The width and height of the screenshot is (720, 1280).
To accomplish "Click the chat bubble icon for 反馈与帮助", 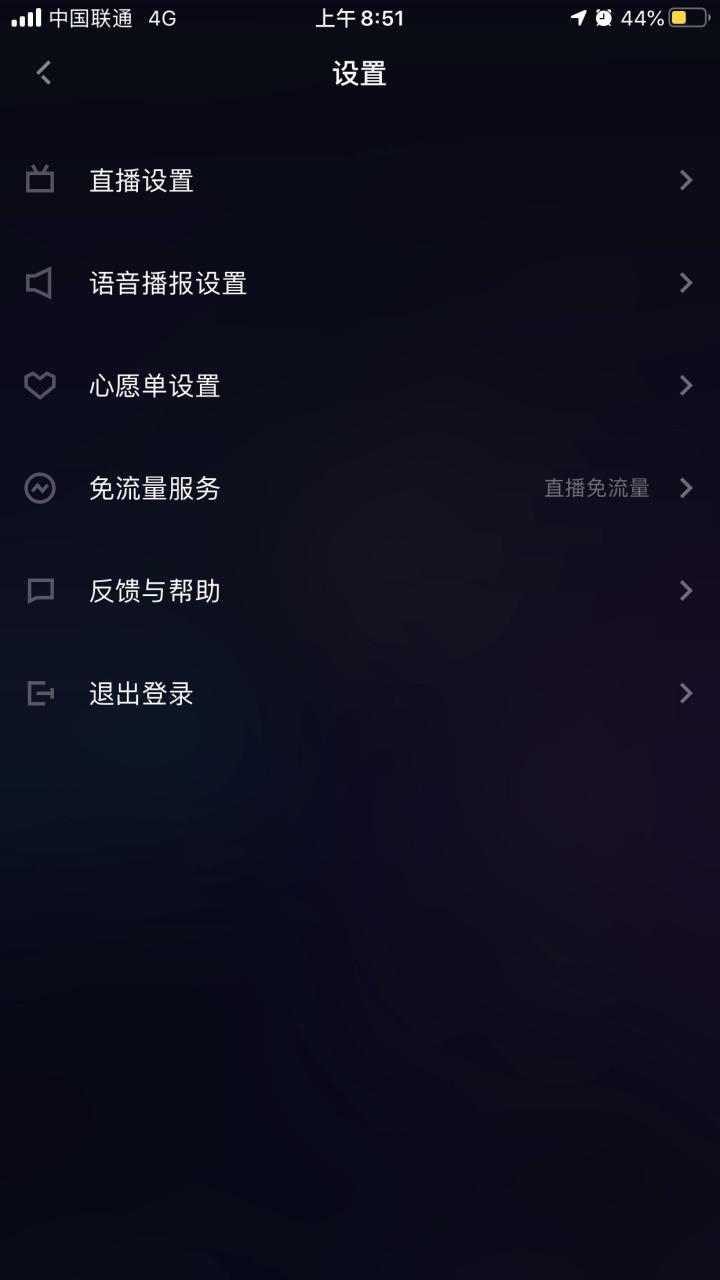I will 39,591.
